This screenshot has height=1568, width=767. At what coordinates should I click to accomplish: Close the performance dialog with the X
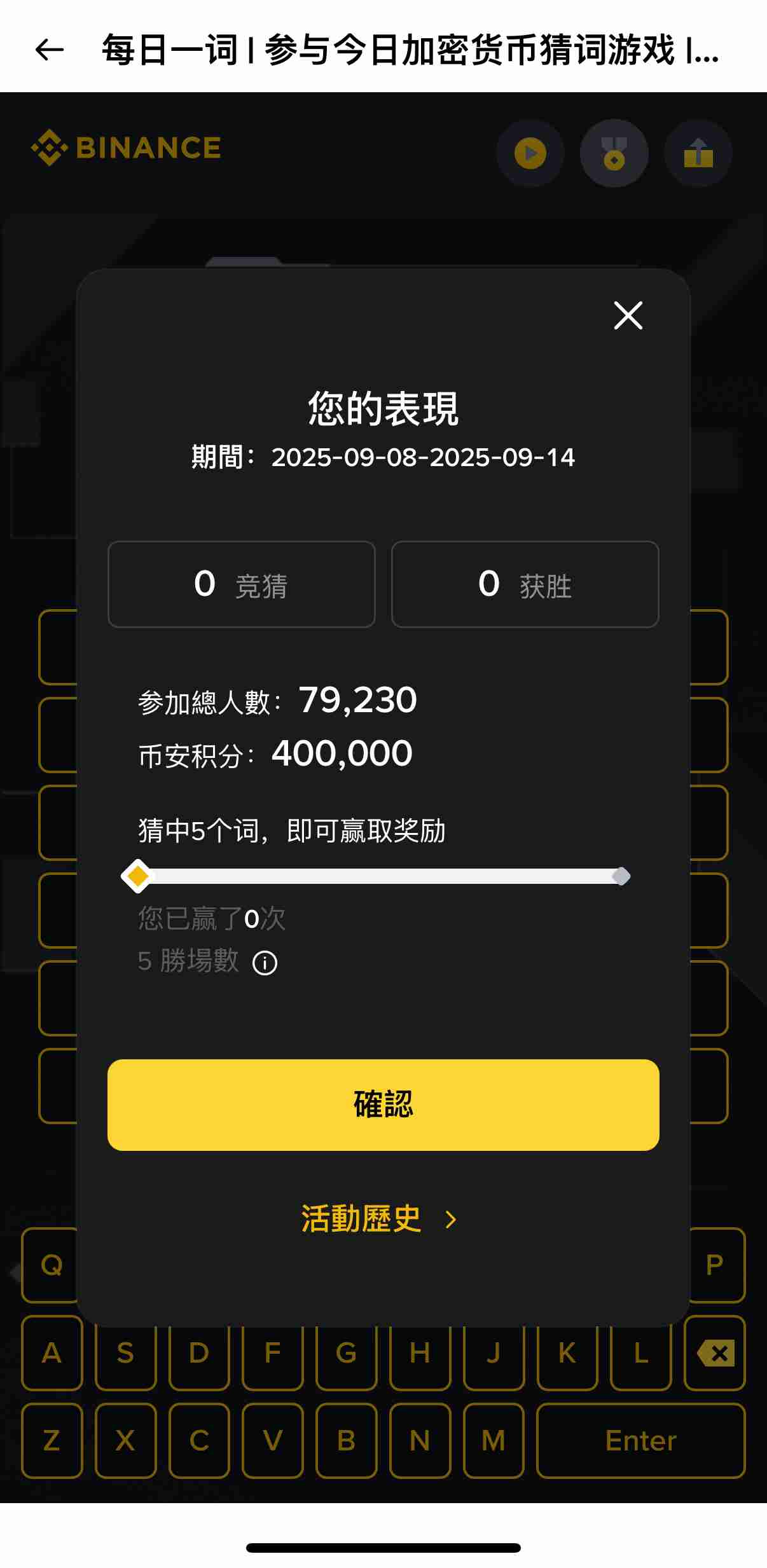point(627,316)
